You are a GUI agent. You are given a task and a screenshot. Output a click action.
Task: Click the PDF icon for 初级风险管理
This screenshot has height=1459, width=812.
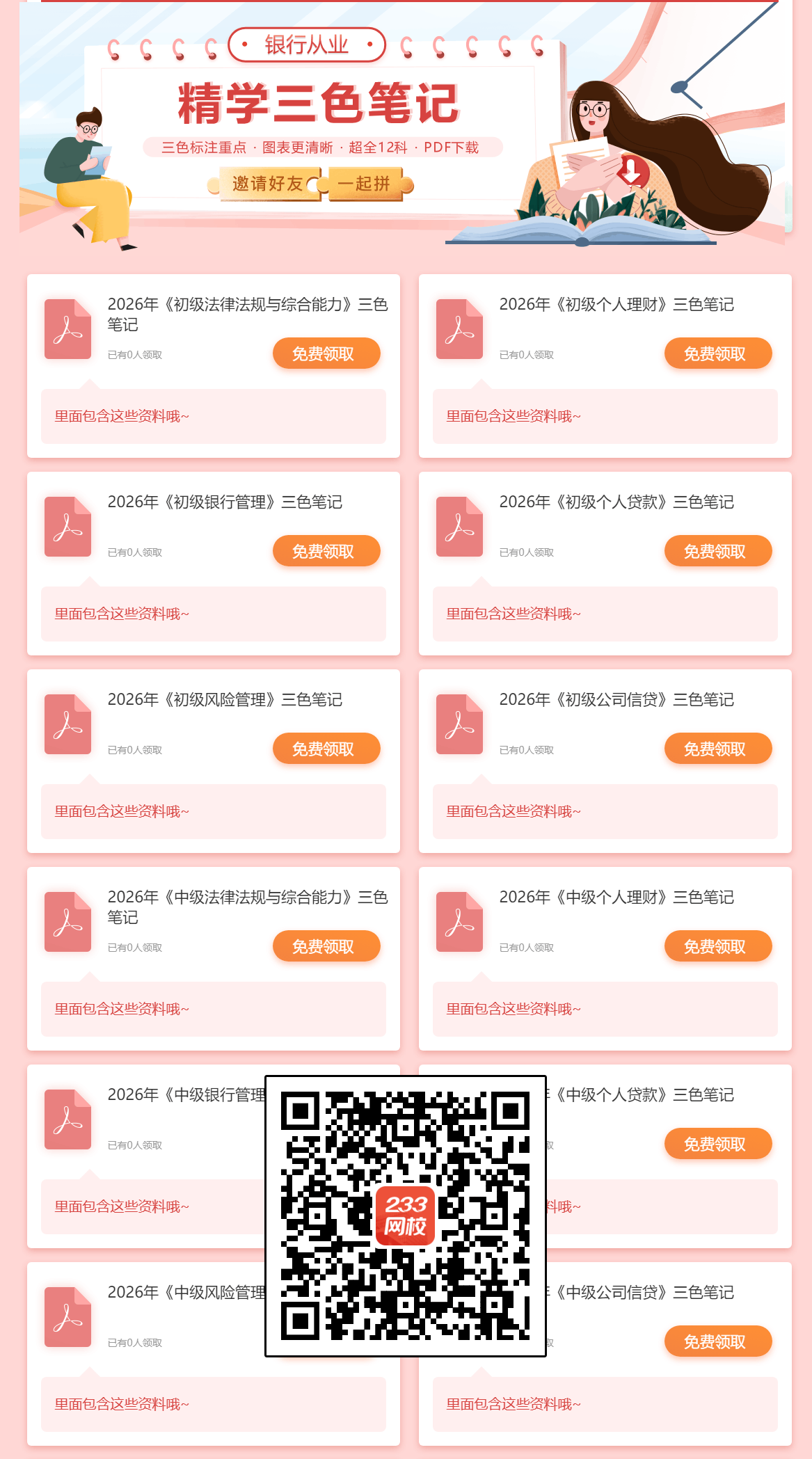[67, 726]
